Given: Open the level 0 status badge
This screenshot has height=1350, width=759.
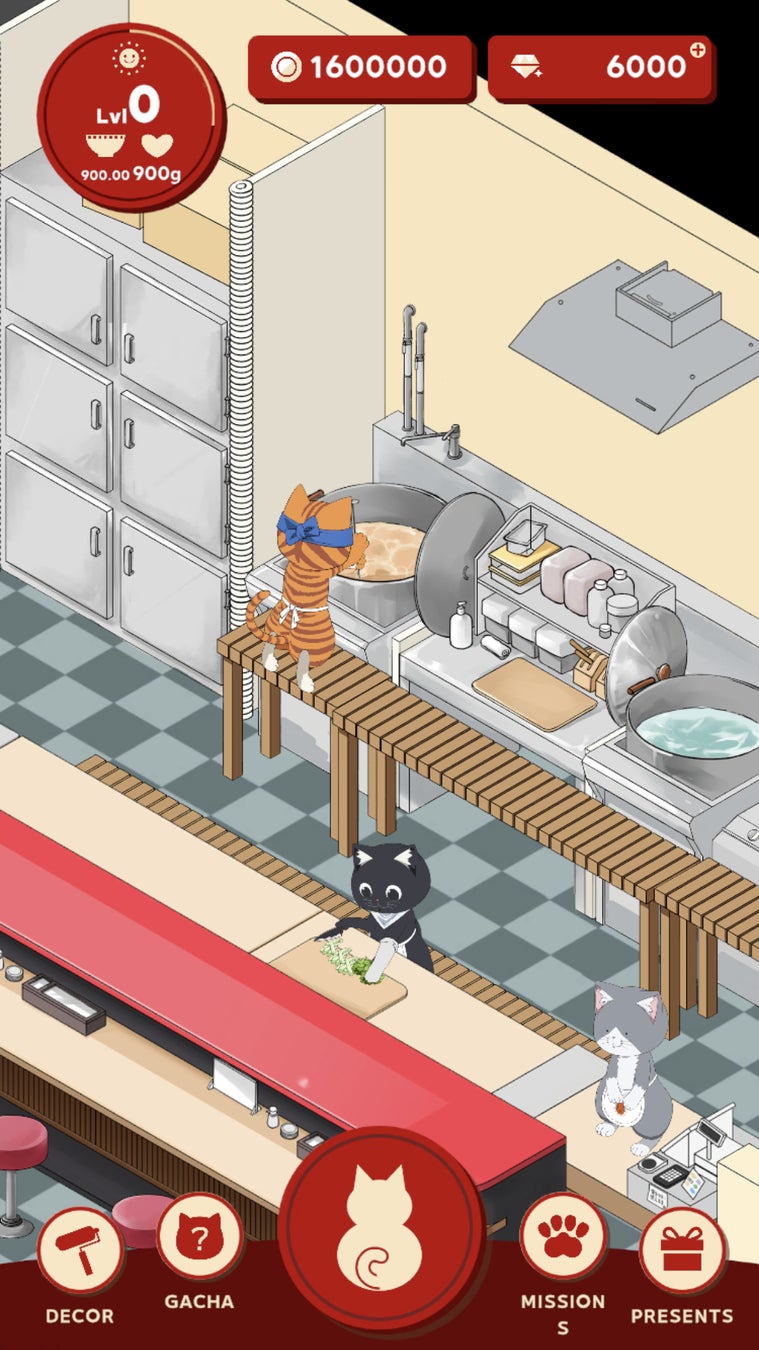Looking at the screenshot, I should point(130,118).
